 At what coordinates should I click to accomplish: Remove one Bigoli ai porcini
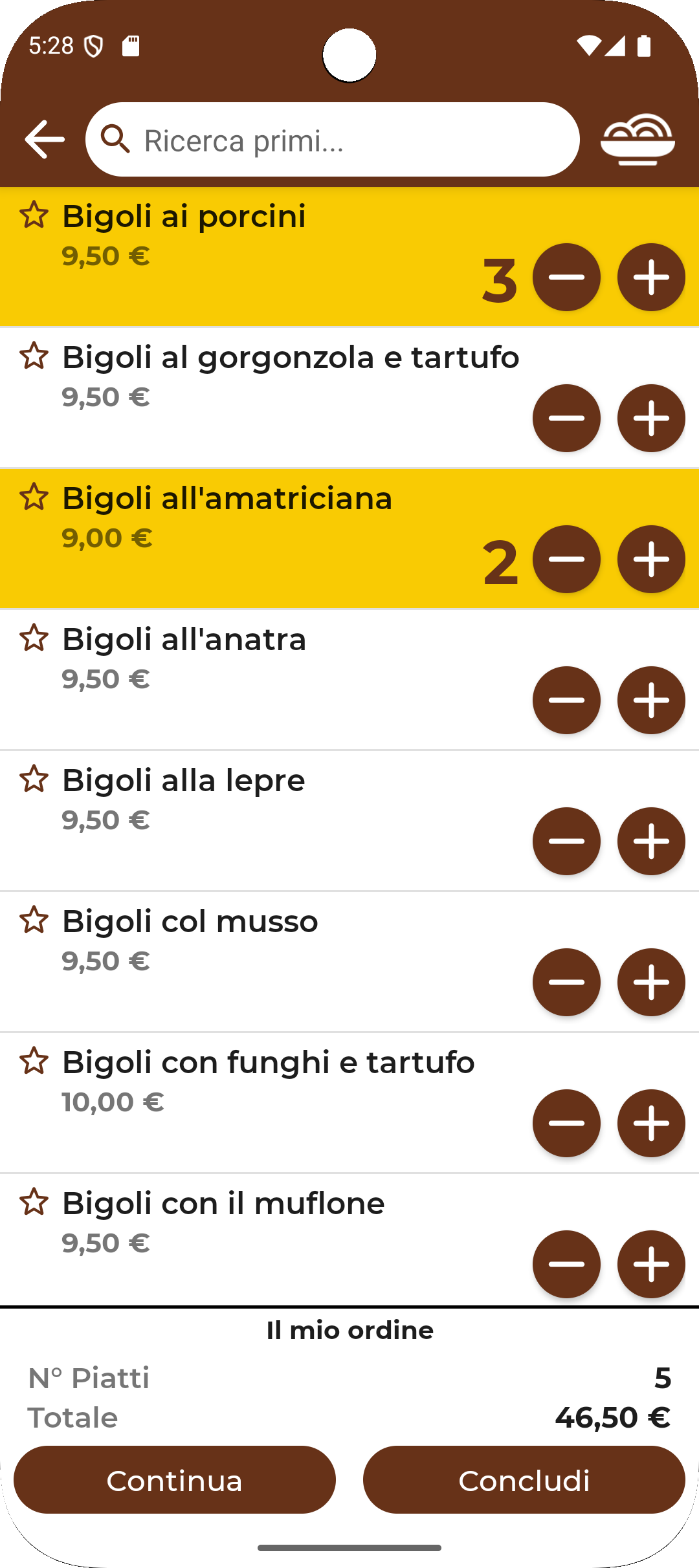[566, 278]
